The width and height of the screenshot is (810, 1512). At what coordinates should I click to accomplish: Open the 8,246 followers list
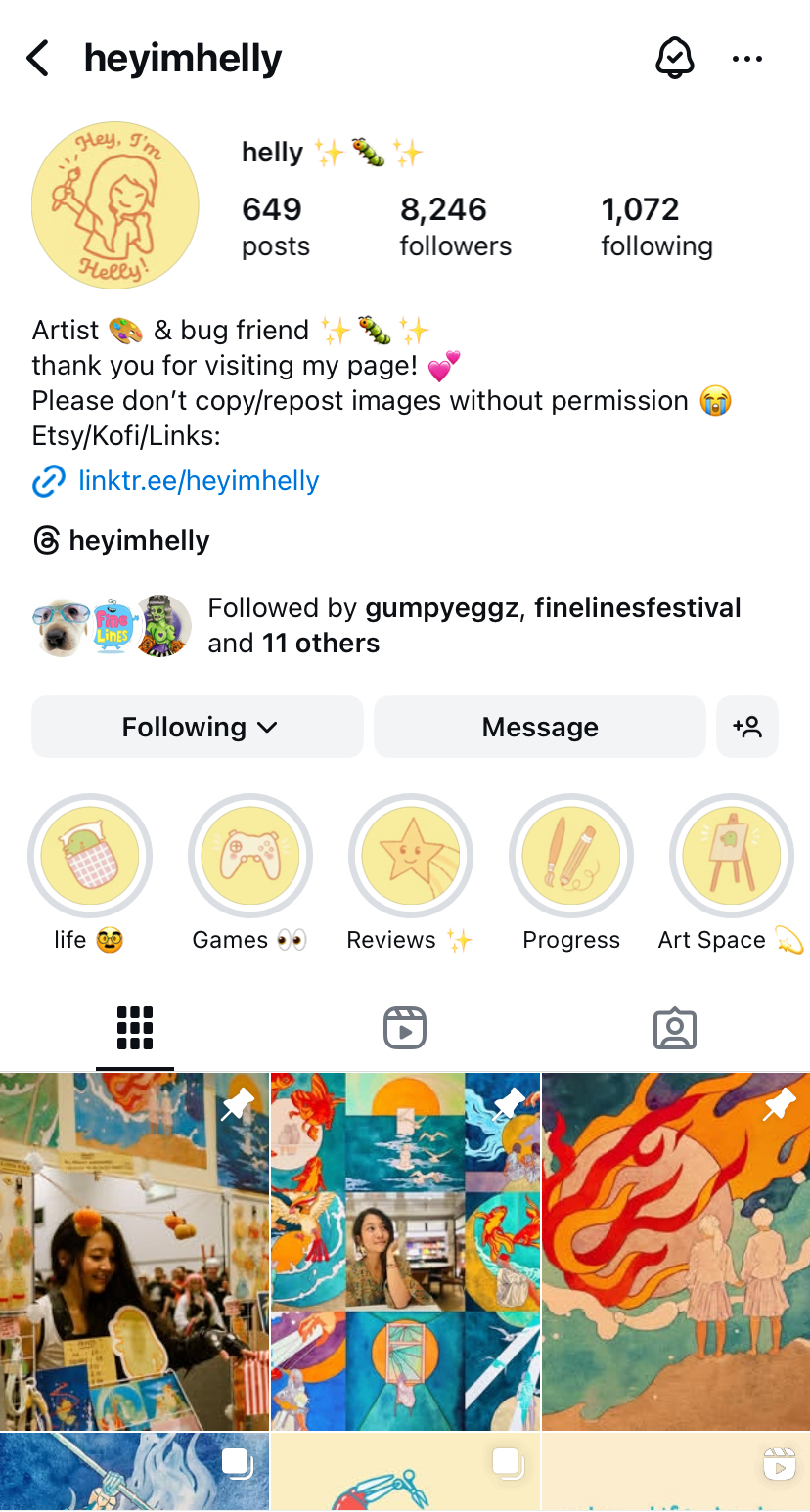point(455,226)
